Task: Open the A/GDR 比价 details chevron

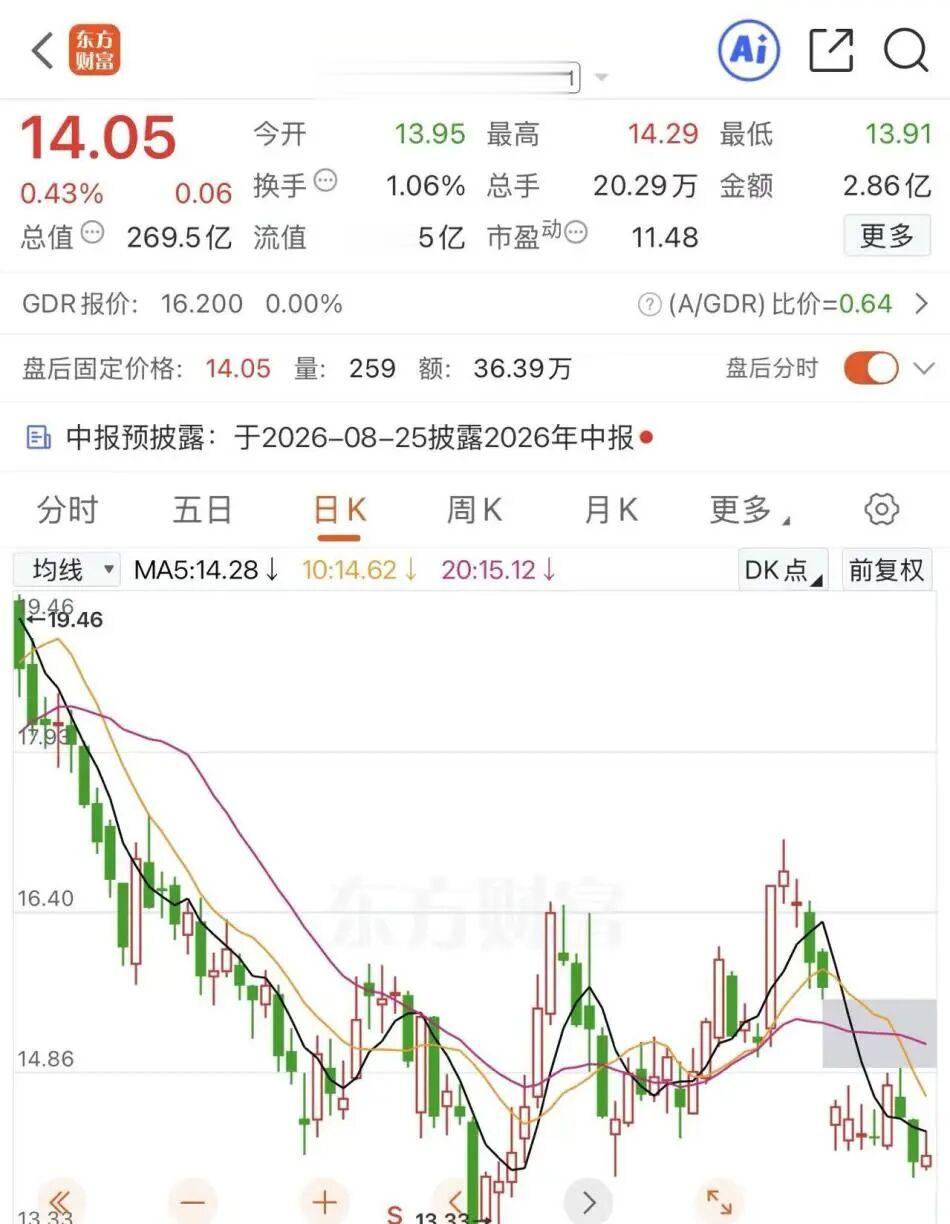Action: pos(922,304)
